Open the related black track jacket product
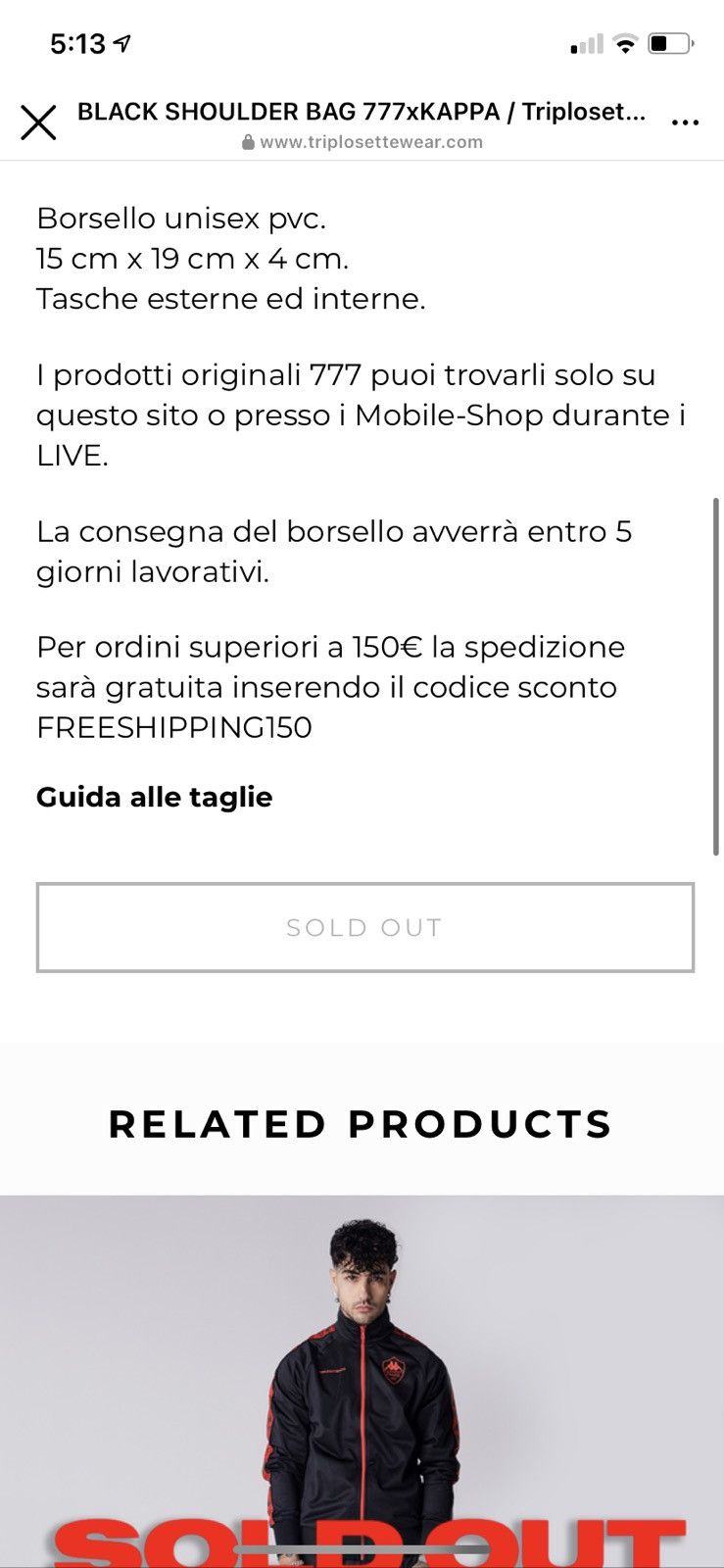724x1568 pixels. click(x=362, y=1382)
